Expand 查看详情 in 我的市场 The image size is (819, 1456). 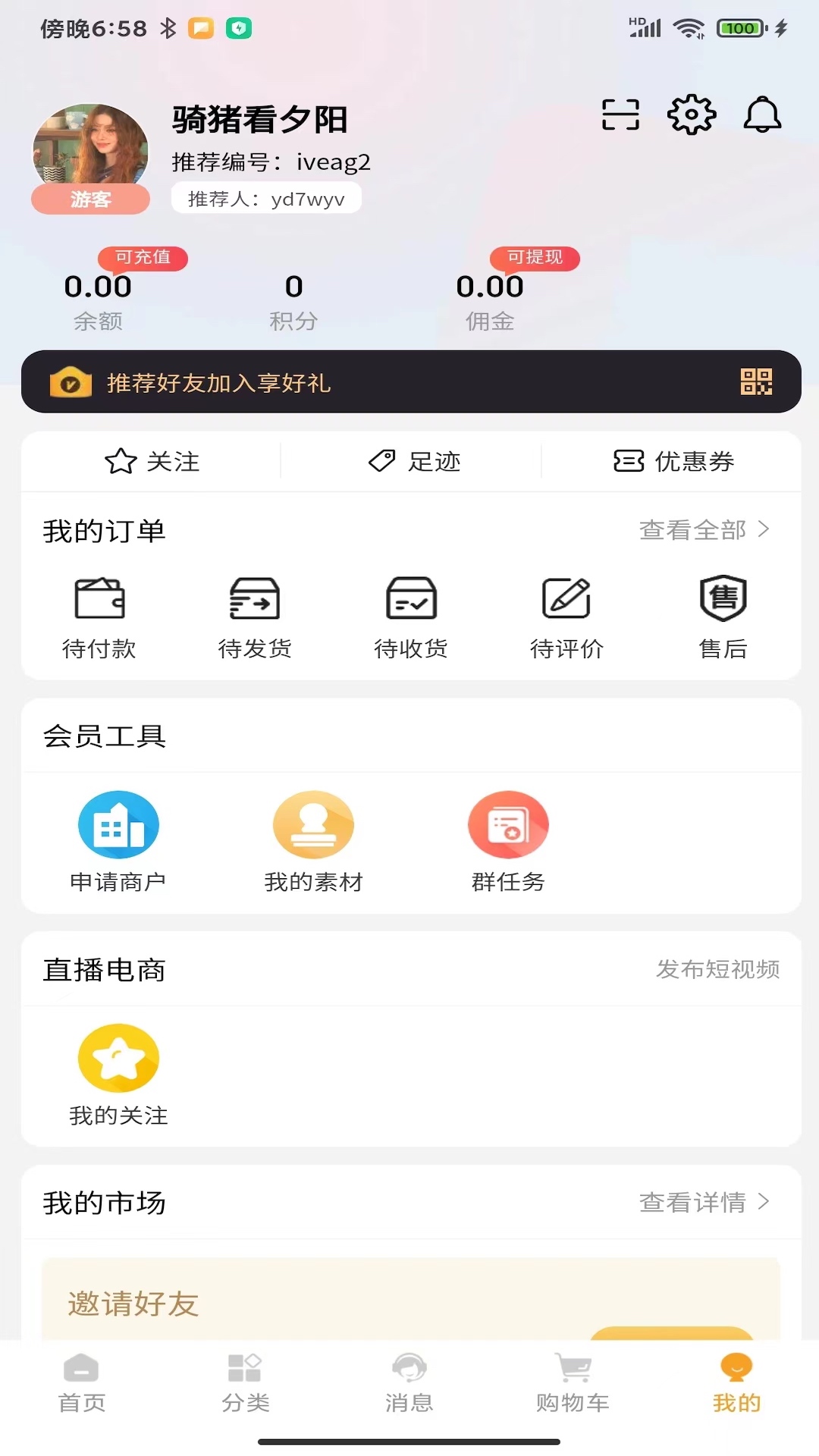(705, 1203)
